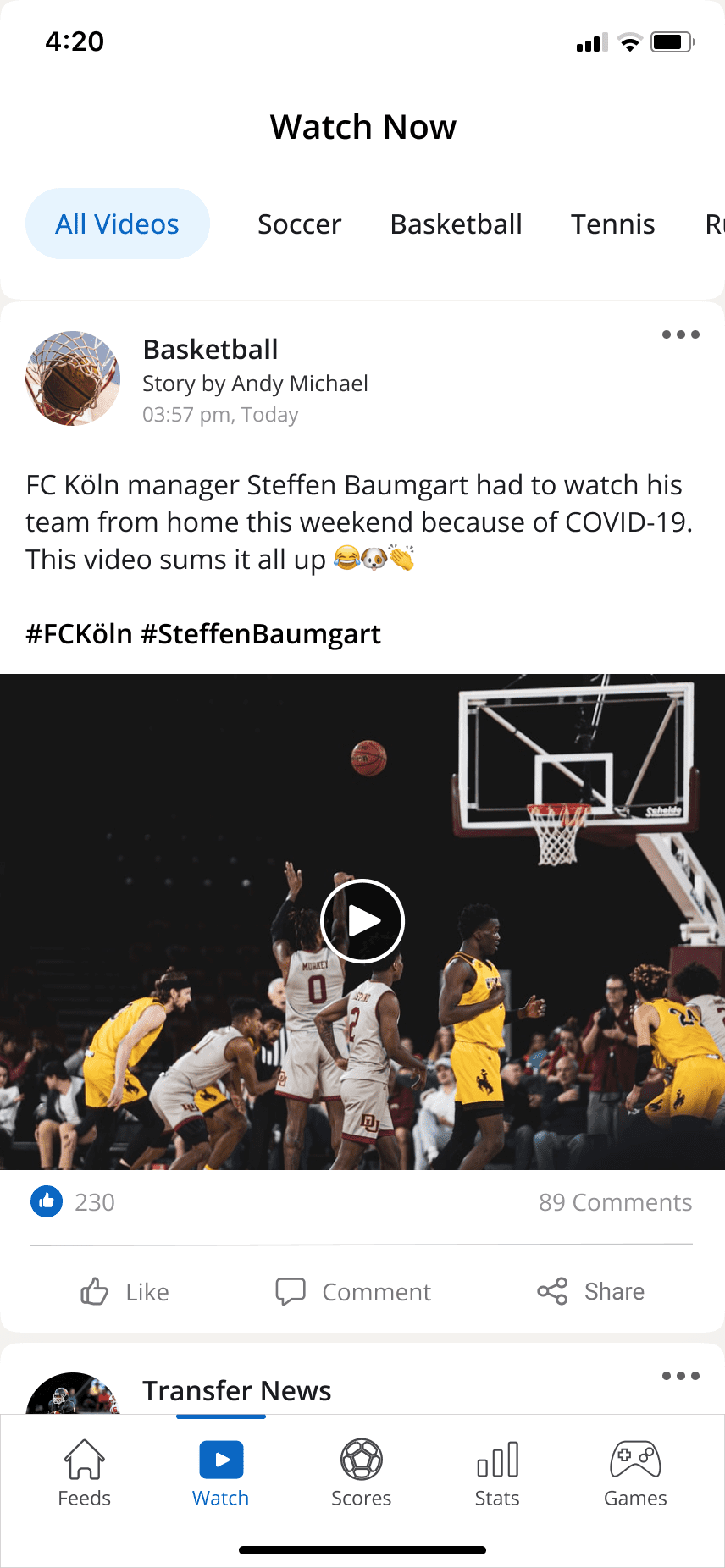This screenshot has width=725, height=1568.
Task: Tap the #FCKöln hashtag
Action: pos(80,634)
